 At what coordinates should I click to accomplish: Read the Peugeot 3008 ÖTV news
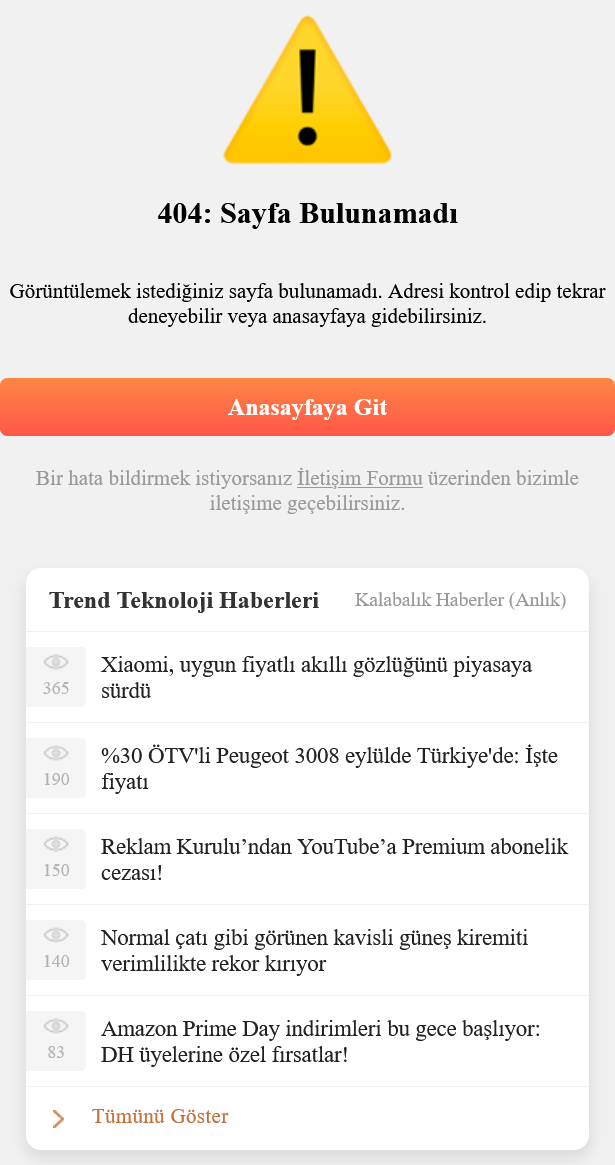pos(329,768)
